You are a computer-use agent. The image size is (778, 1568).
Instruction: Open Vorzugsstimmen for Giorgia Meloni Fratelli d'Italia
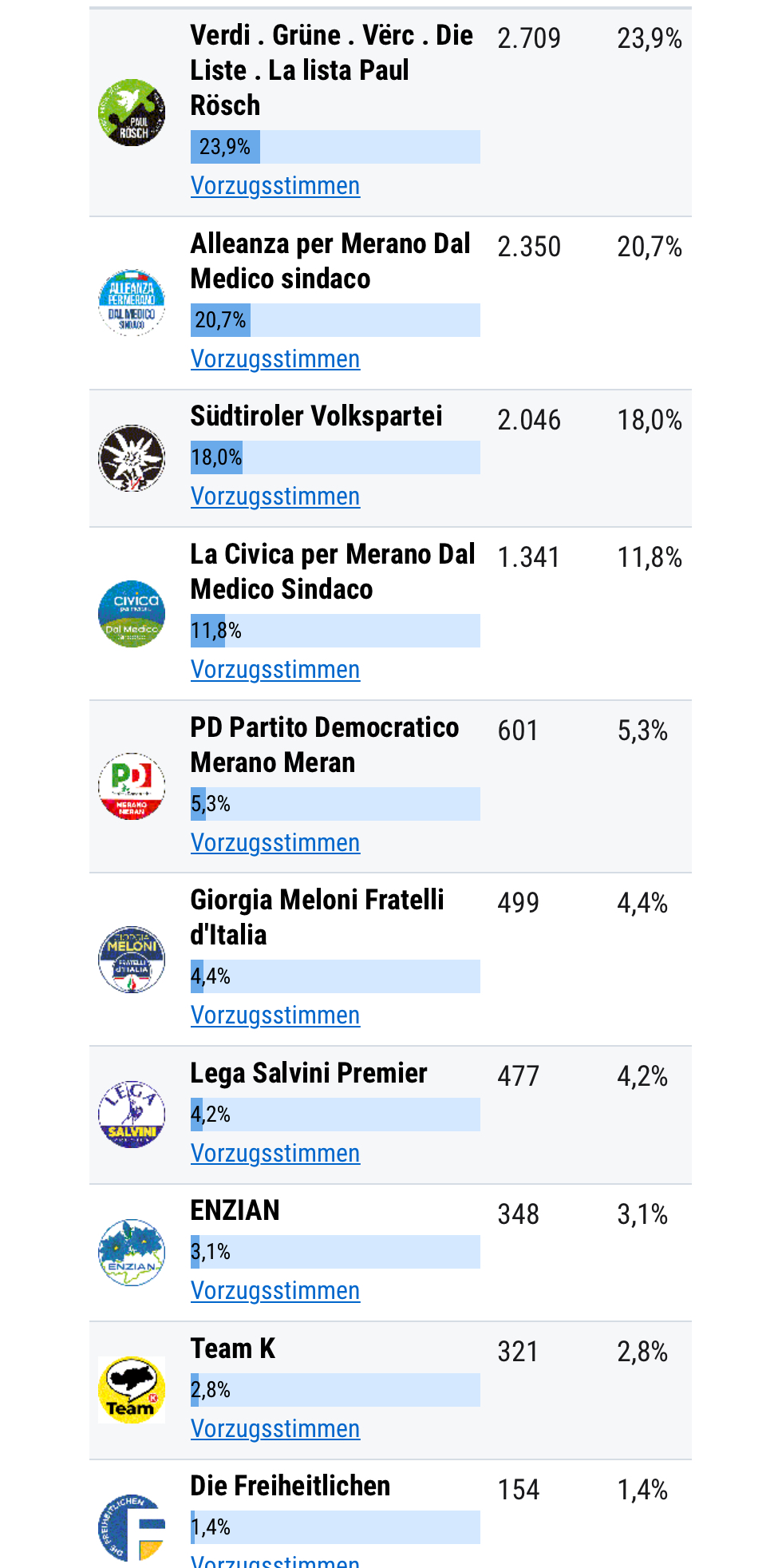click(x=275, y=1016)
